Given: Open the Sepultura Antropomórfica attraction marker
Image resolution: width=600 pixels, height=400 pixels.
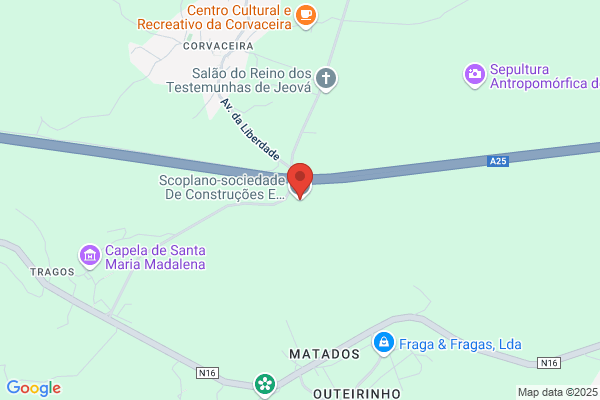Looking at the screenshot, I should [x=475, y=75].
